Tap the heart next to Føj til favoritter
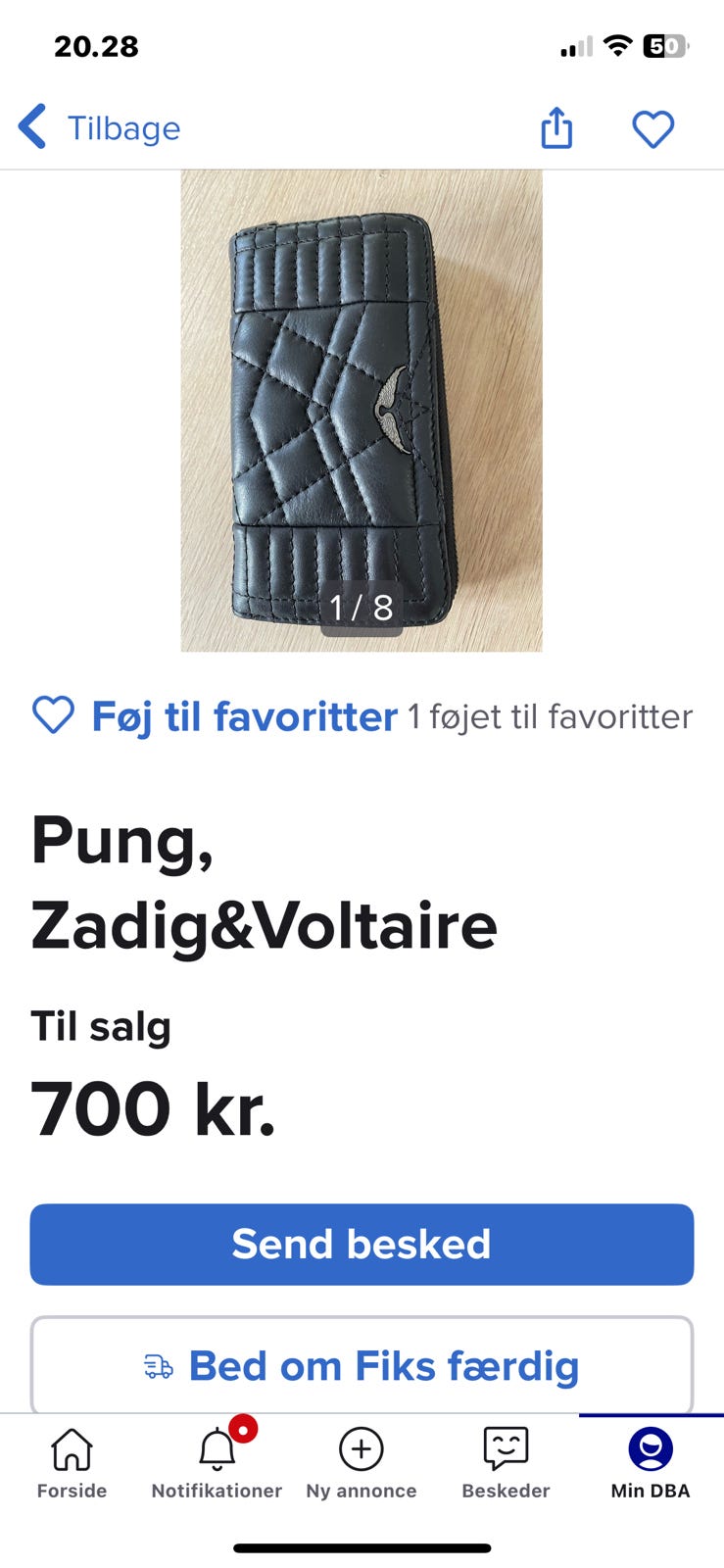Viewport: 724px width, 1568px height. pyautogui.click(x=54, y=715)
